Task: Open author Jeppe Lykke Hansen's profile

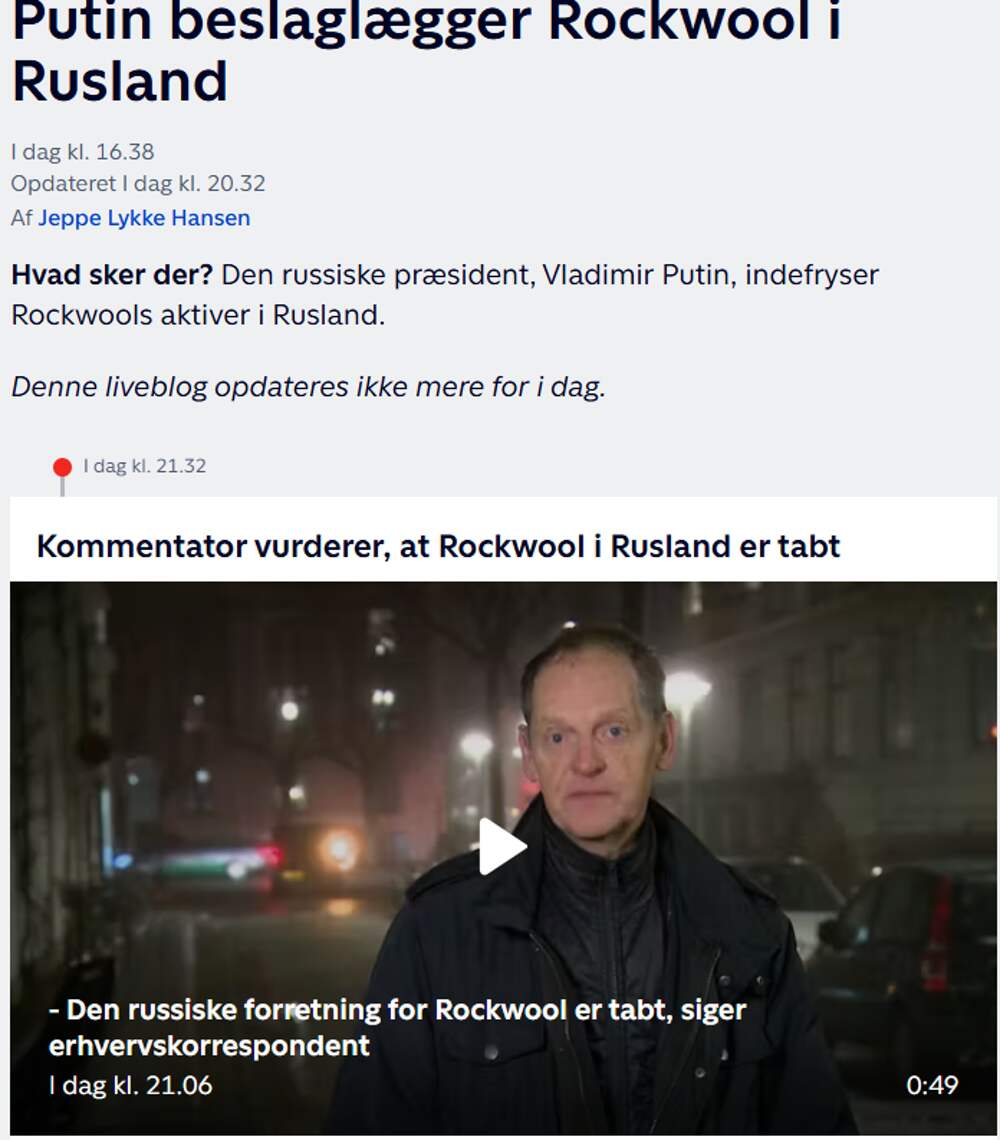Action: point(144,218)
